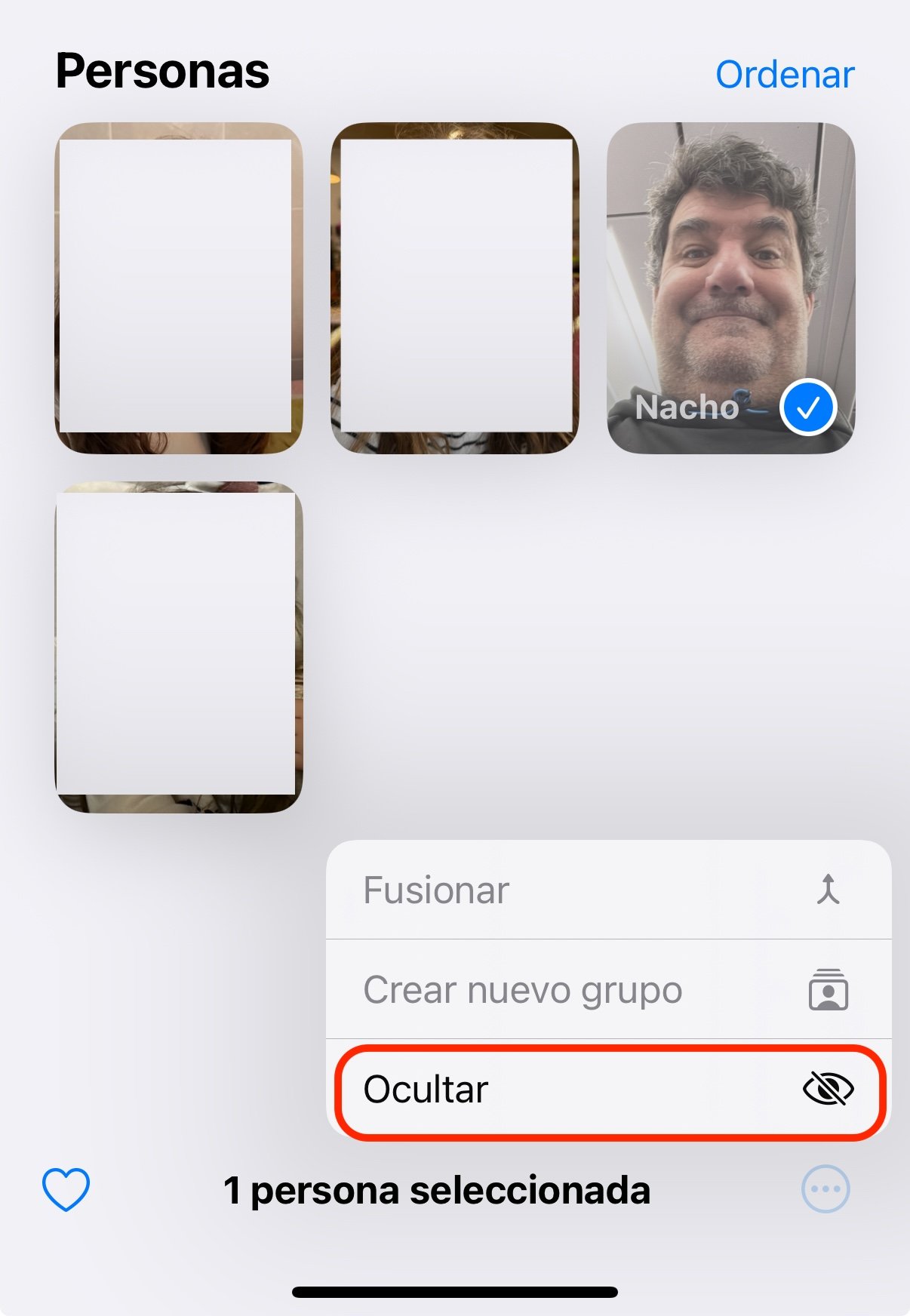This screenshot has width=910, height=1316.
Task: Deselect the Nacho person tile
Action: [730, 288]
